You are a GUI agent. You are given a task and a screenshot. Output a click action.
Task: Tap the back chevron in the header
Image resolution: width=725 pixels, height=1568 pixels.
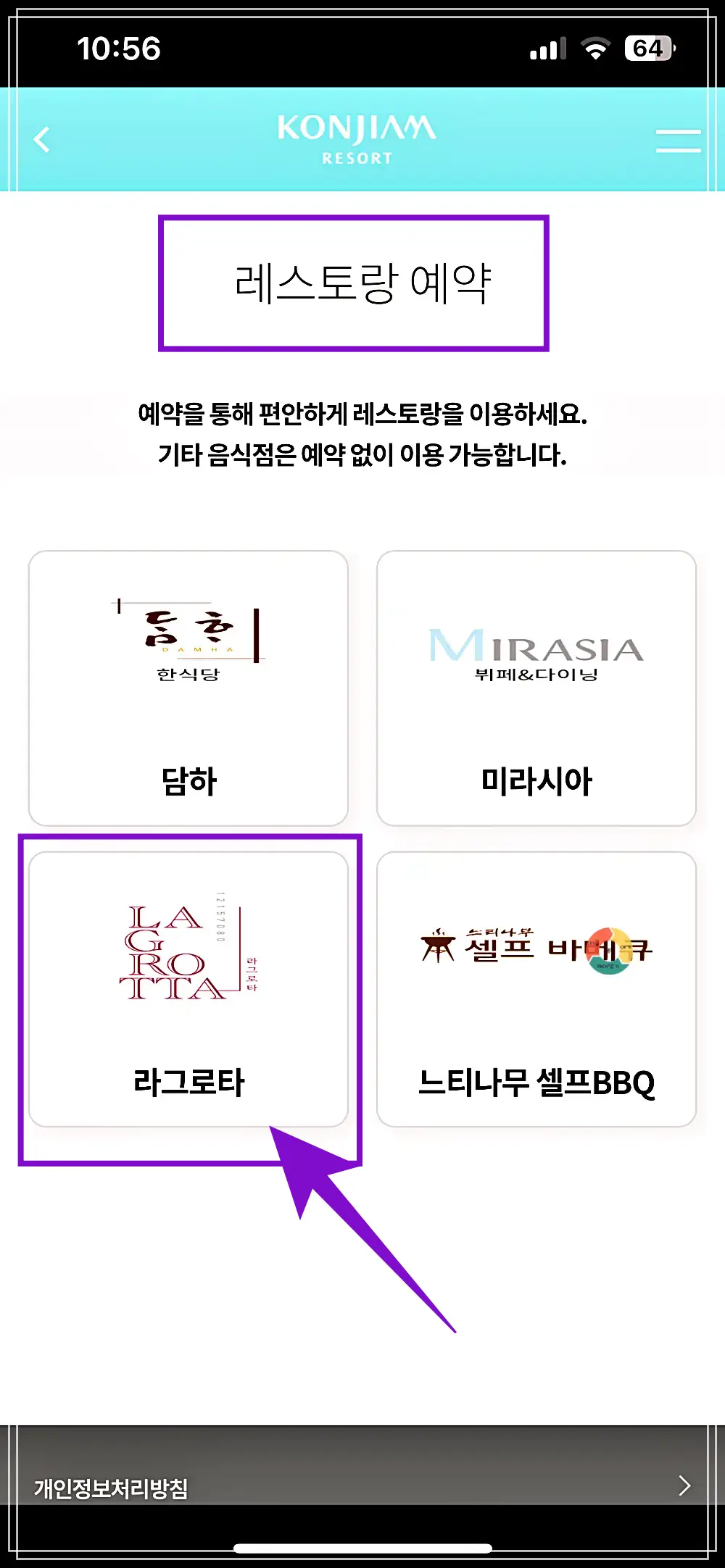[x=42, y=140]
